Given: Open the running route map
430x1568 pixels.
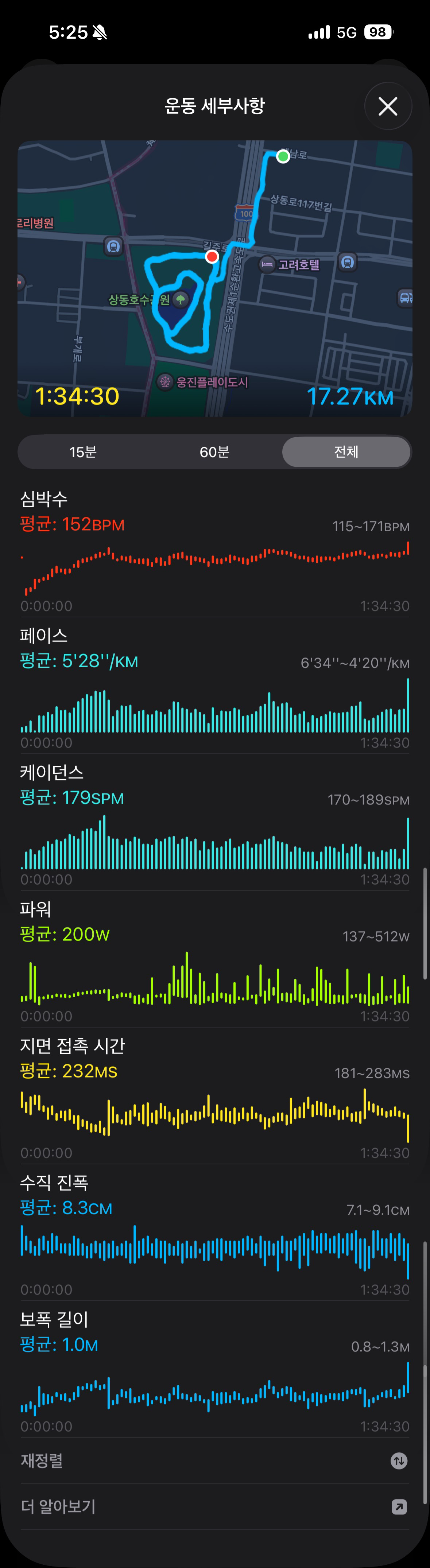Looking at the screenshot, I should click(x=214, y=278).
